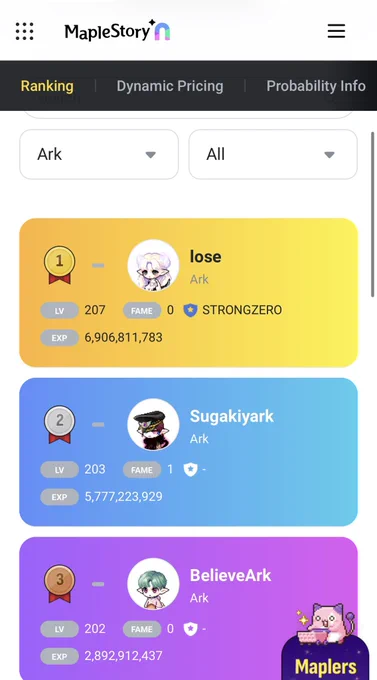
Task: Open Sugakiyark's ranking card
Action: tap(189, 452)
